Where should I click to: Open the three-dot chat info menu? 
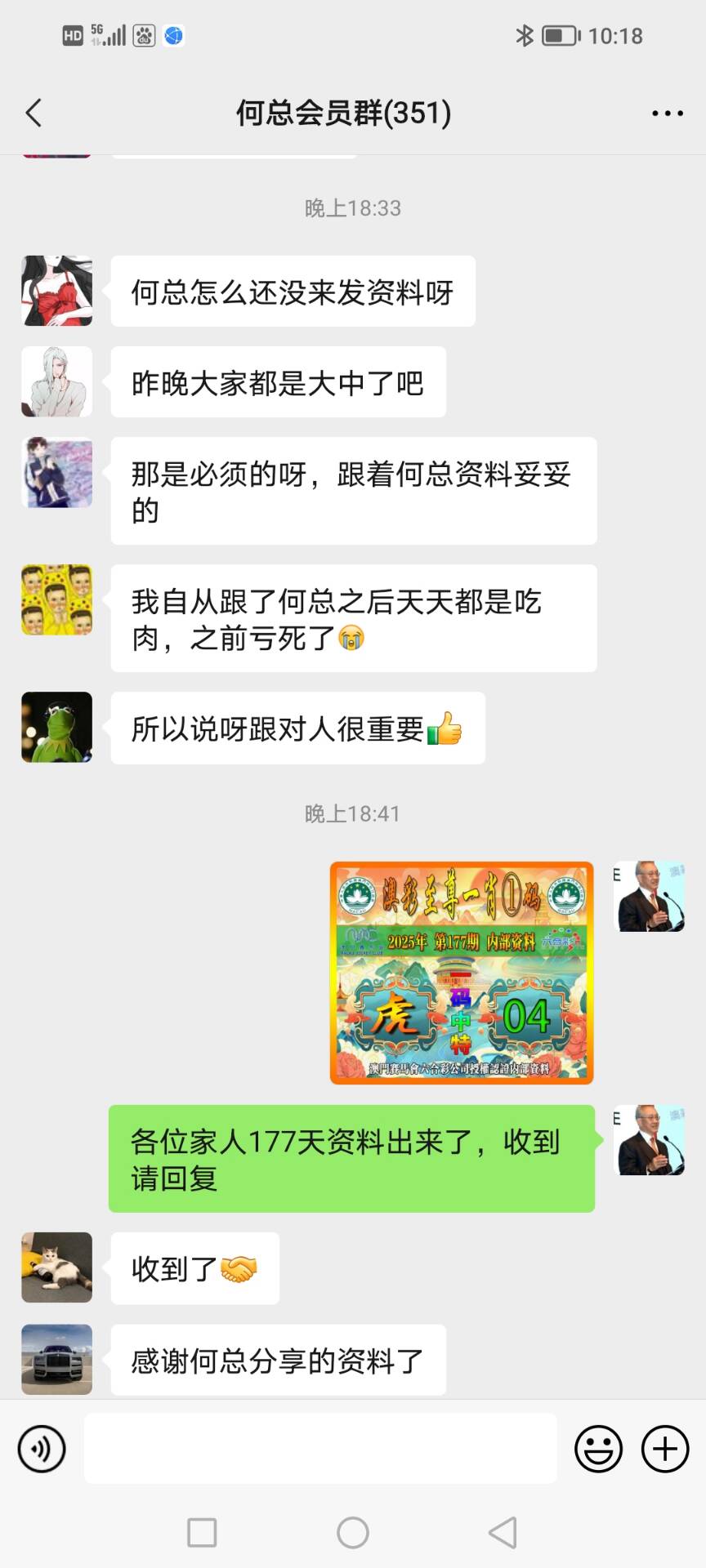(667, 114)
